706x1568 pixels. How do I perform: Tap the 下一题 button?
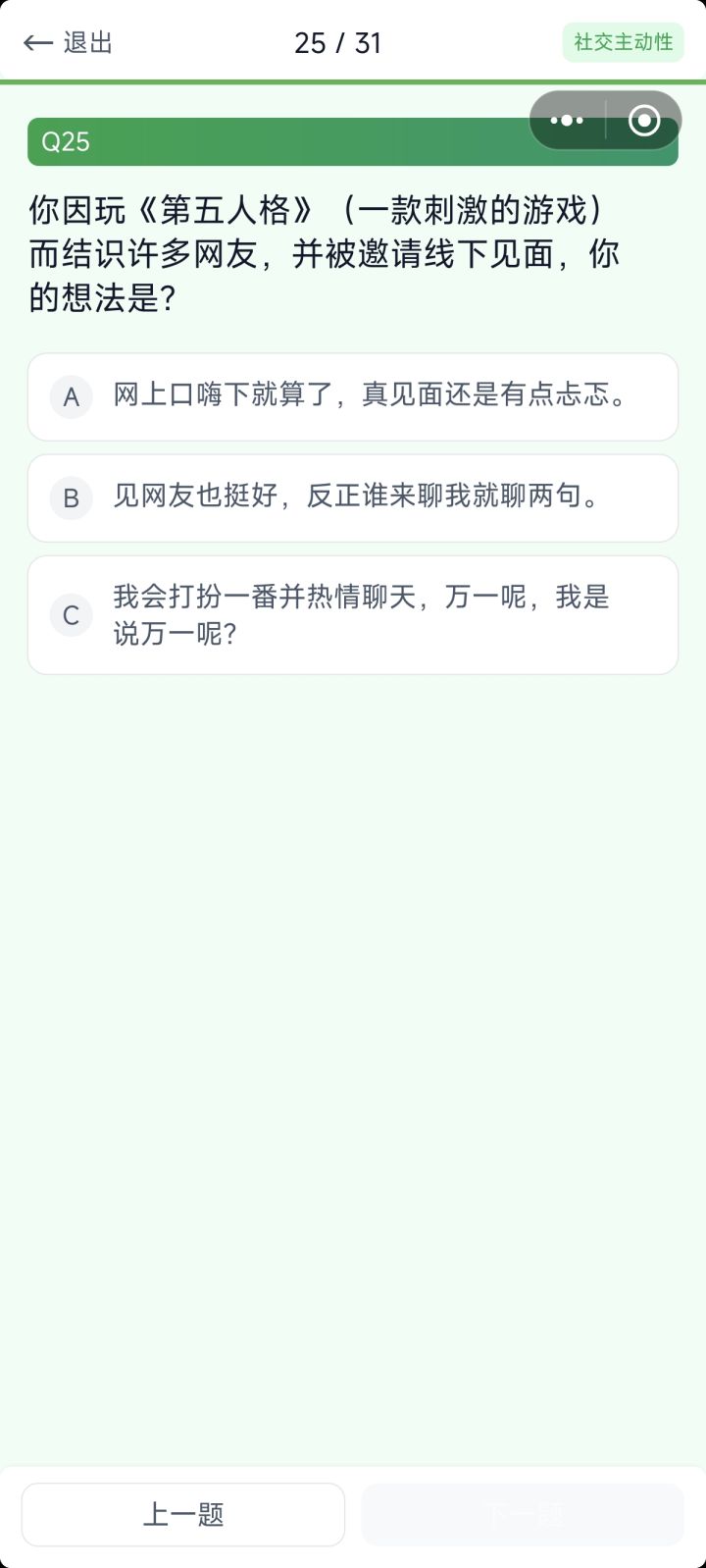(523, 1514)
